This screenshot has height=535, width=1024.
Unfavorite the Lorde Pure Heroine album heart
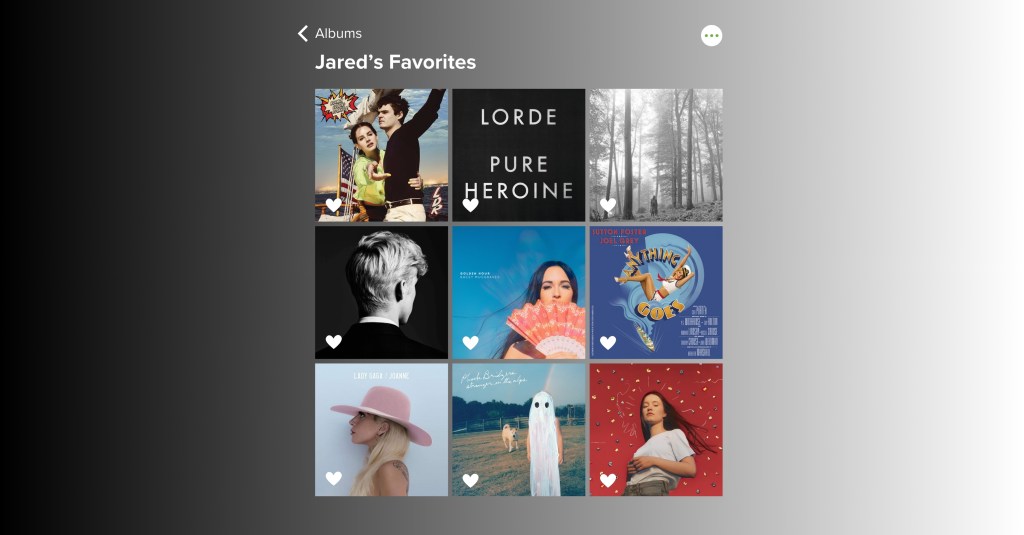pos(470,205)
